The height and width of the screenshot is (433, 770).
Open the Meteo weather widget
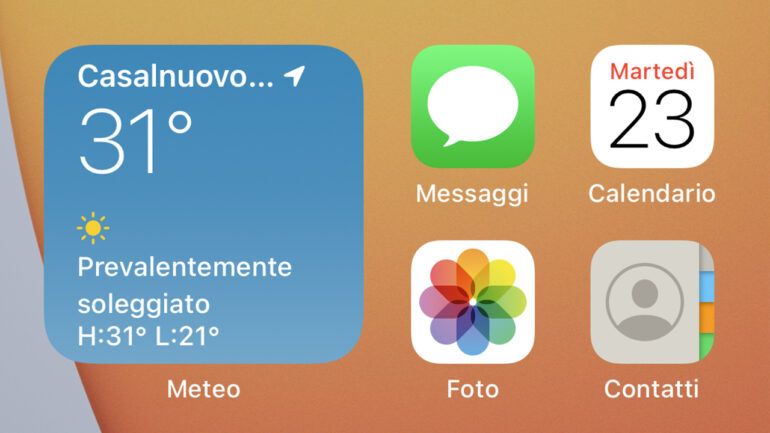point(203,204)
